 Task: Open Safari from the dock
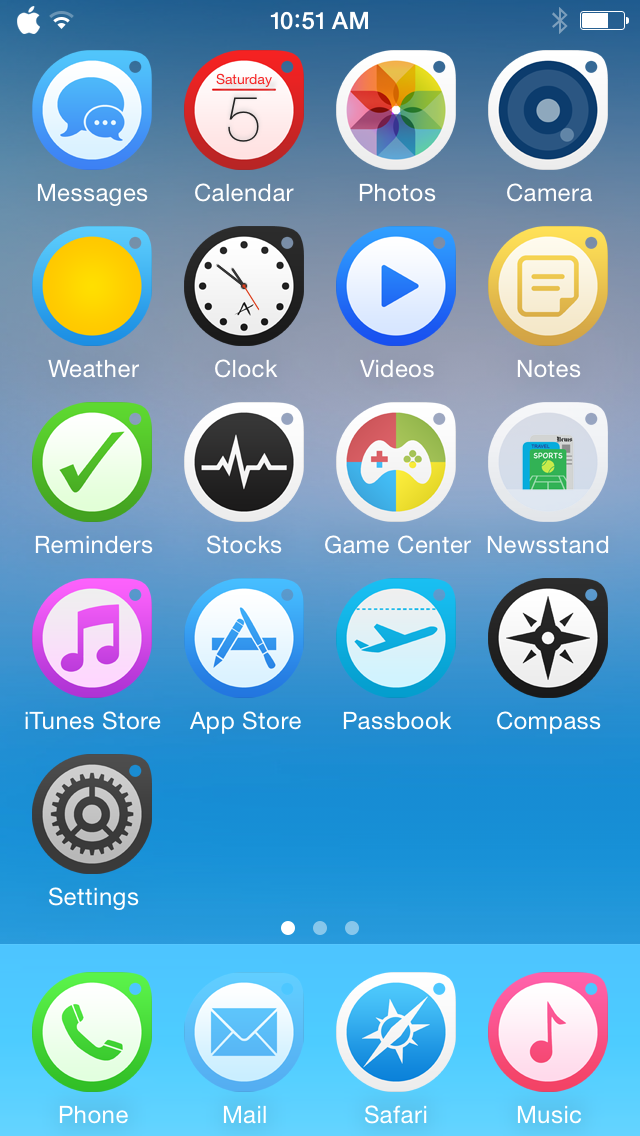click(x=396, y=1032)
